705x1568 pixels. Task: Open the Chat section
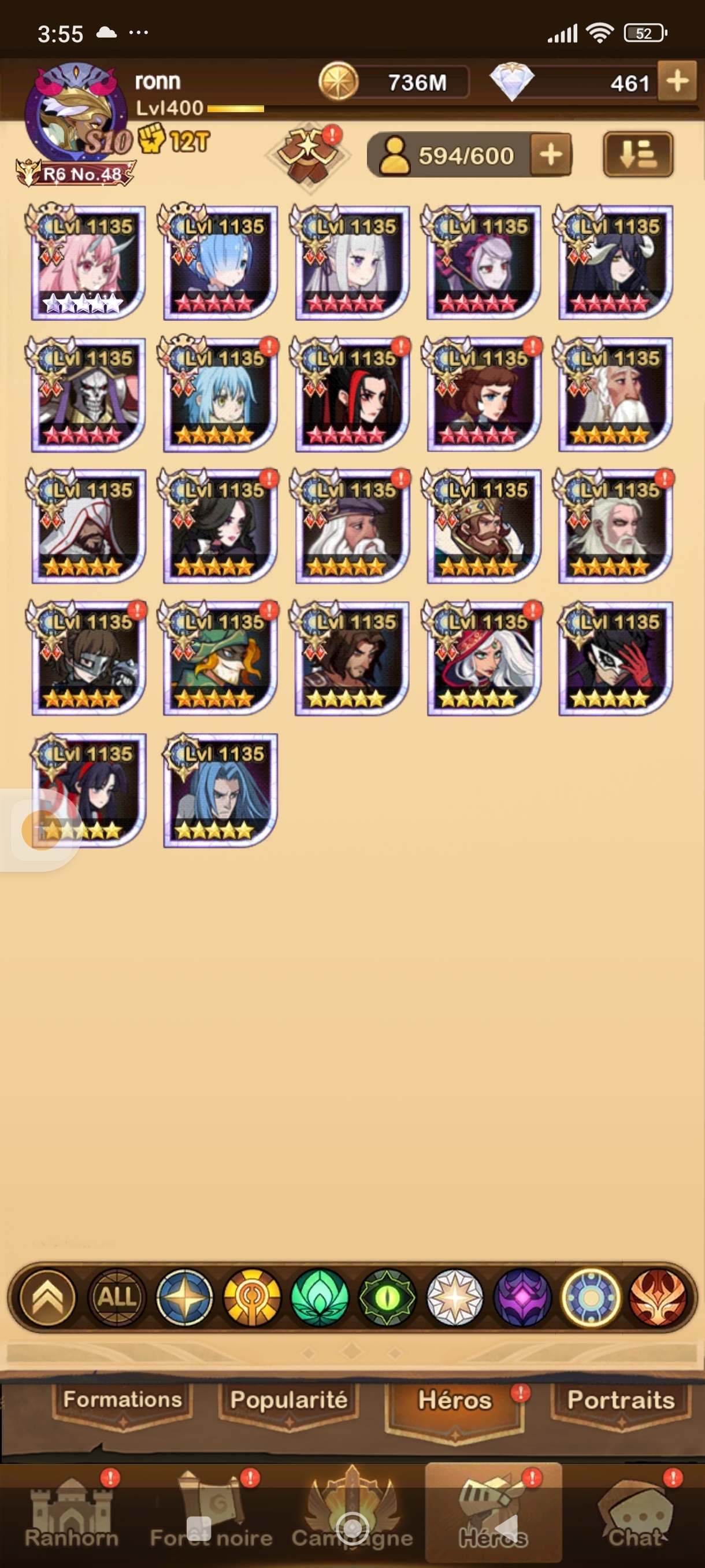634,1515
